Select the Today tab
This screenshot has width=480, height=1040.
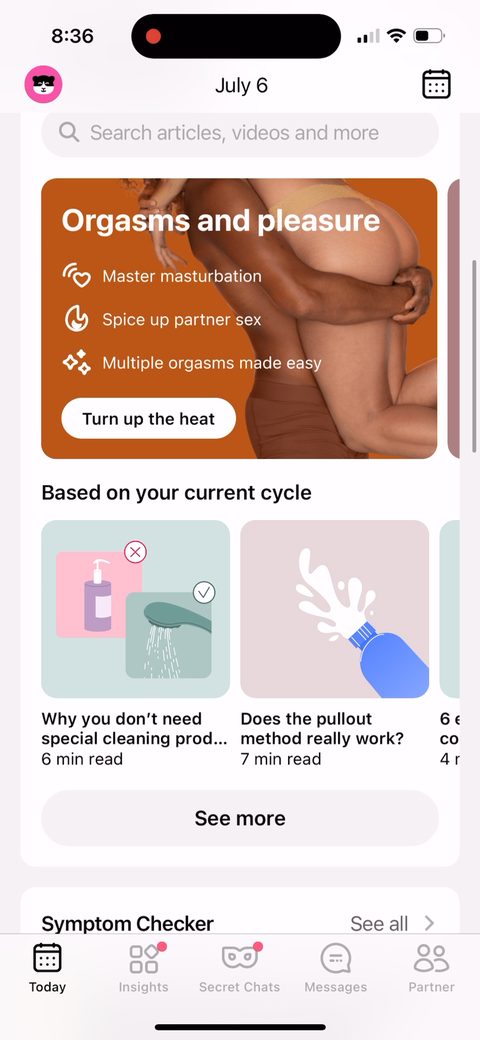47,968
